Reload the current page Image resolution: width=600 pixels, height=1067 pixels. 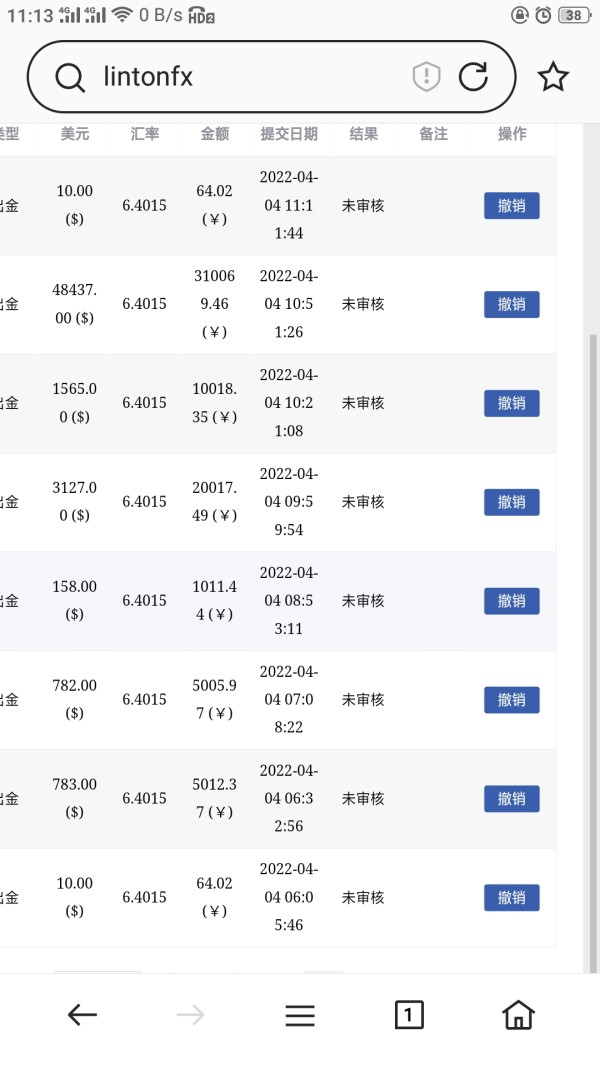pos(473,76)
